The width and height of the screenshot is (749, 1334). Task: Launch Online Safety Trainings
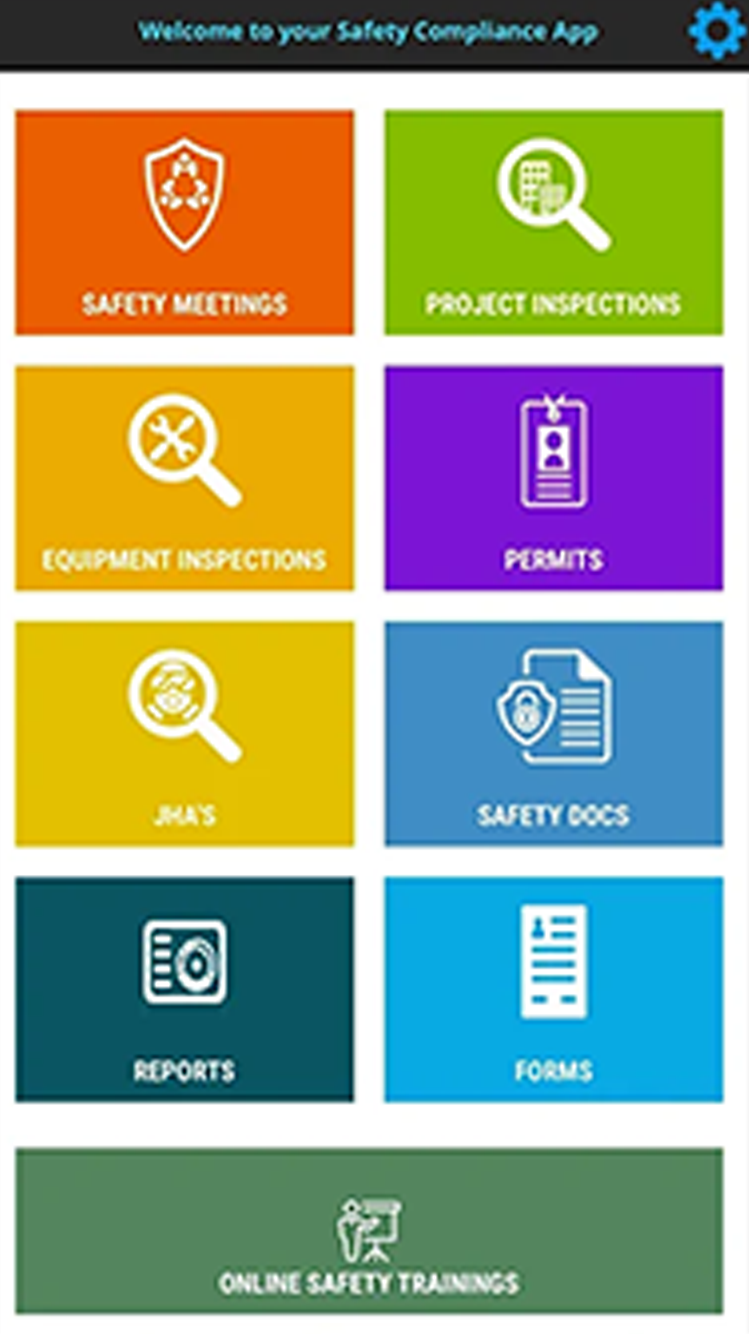click(369, 1230)
